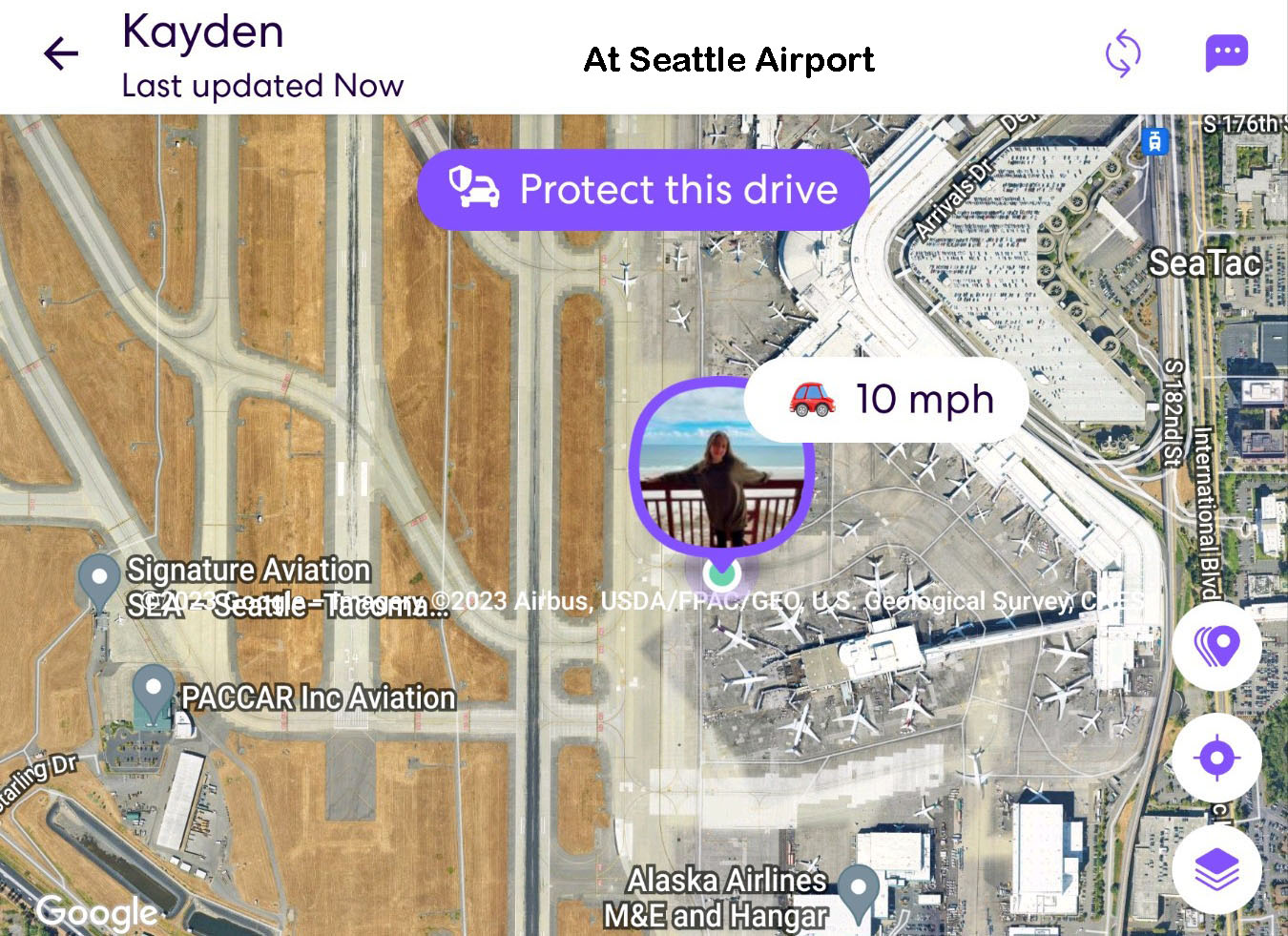
Task: Refresh Kayden's location
Action: [1123, 53]
